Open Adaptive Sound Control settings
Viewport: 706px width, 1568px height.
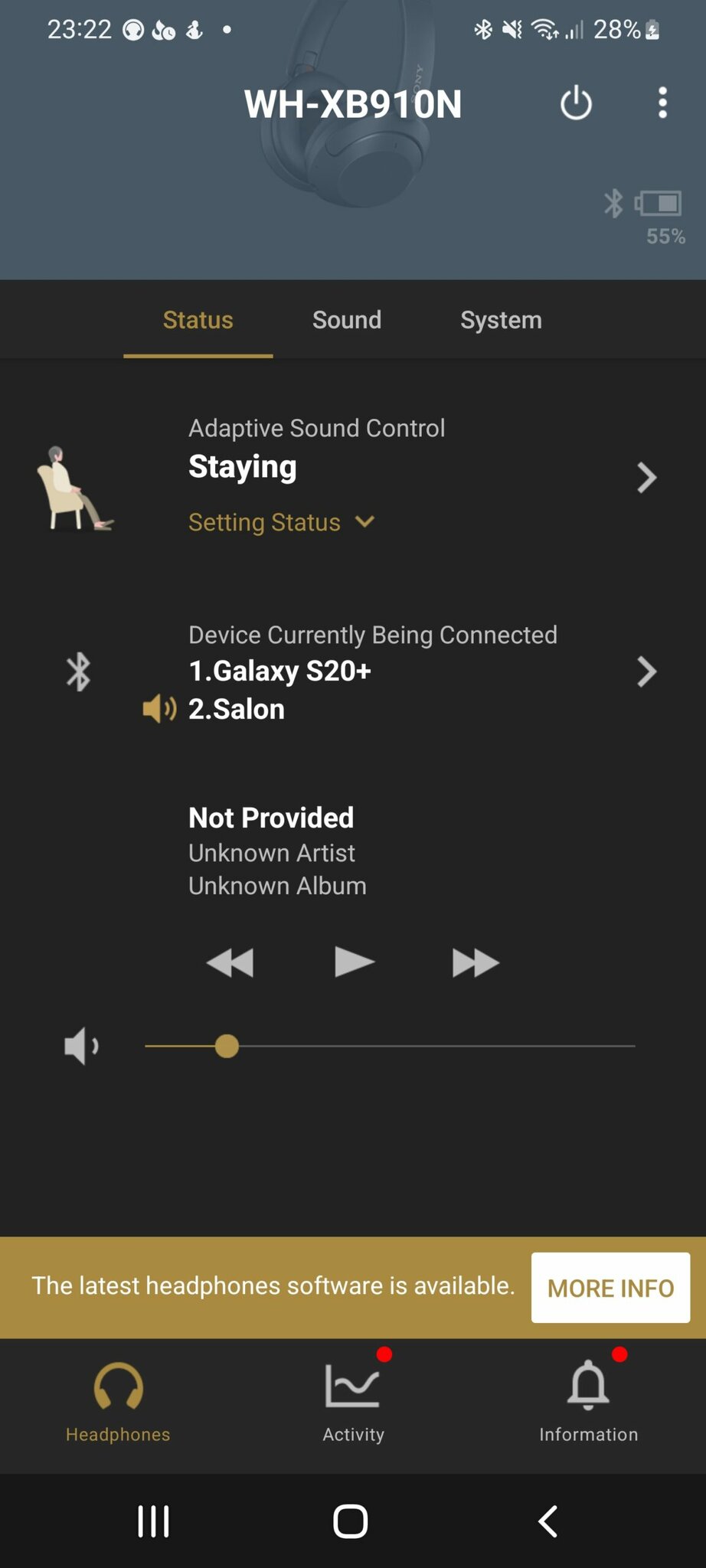pos(646,477)
